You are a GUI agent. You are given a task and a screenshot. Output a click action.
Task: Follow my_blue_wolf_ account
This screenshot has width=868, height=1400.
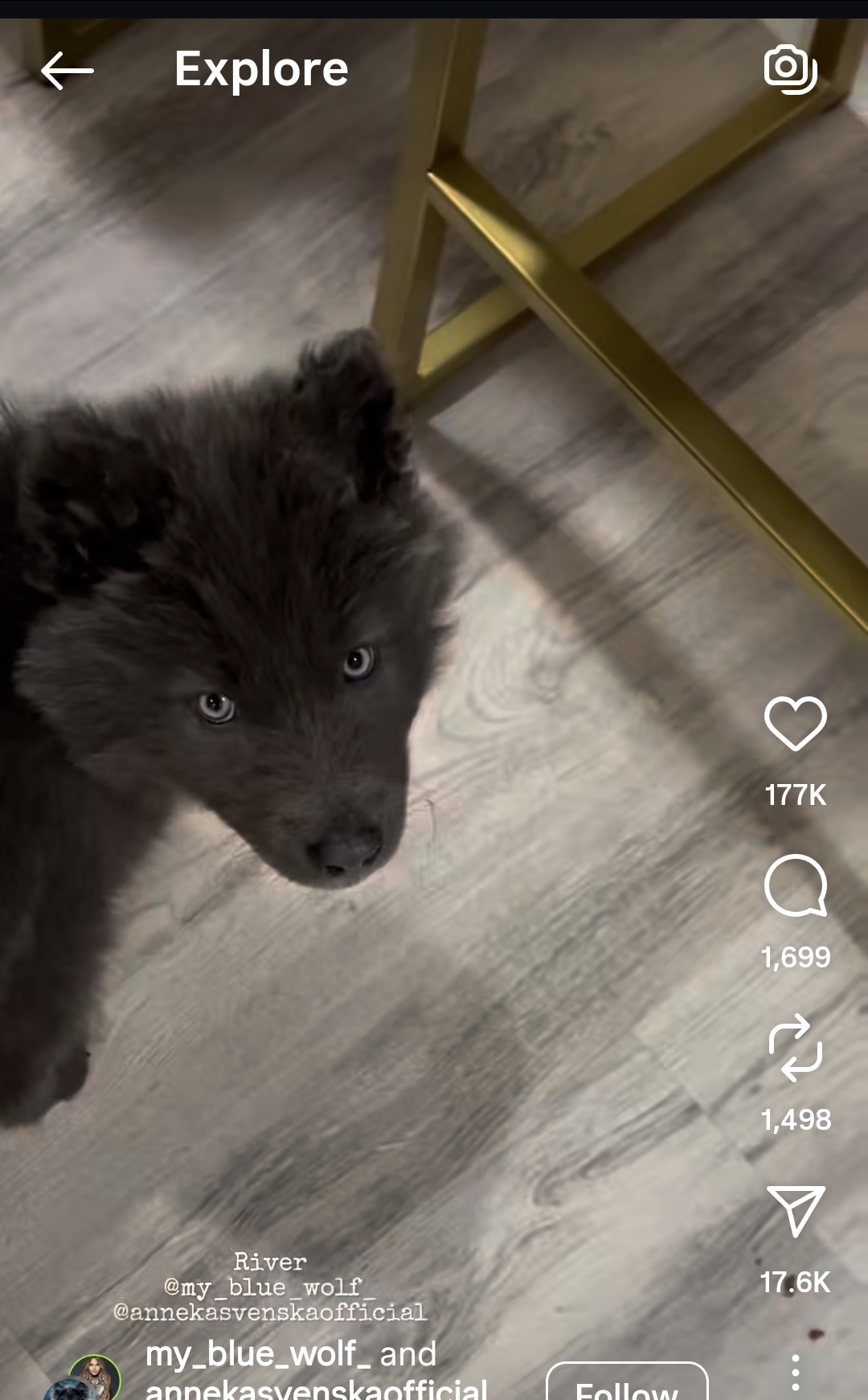click(x=627, y=1383)
